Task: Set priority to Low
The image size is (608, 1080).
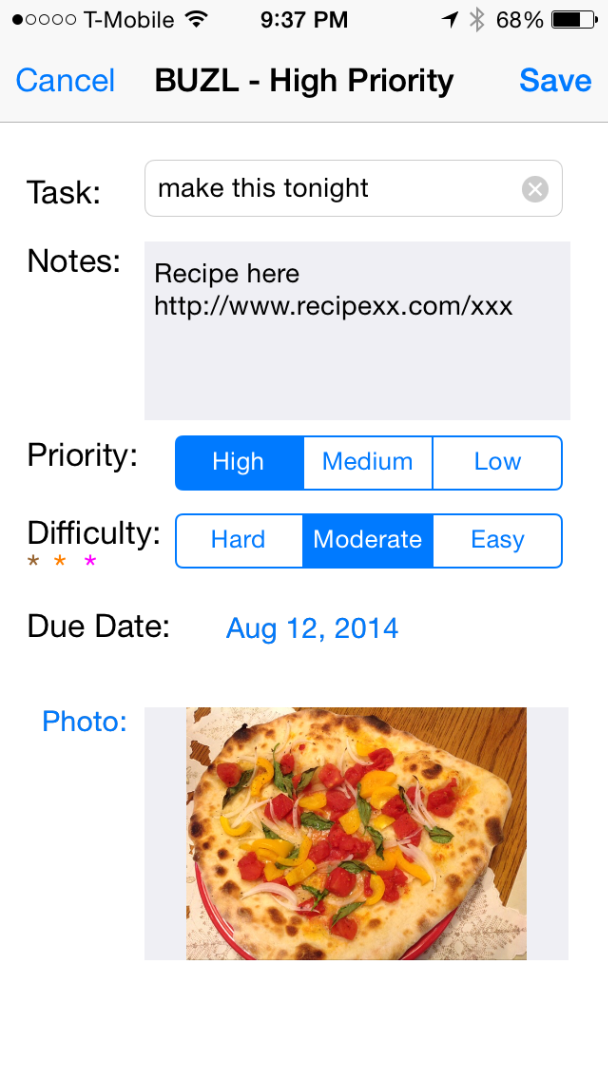Action: coord(497,462)
